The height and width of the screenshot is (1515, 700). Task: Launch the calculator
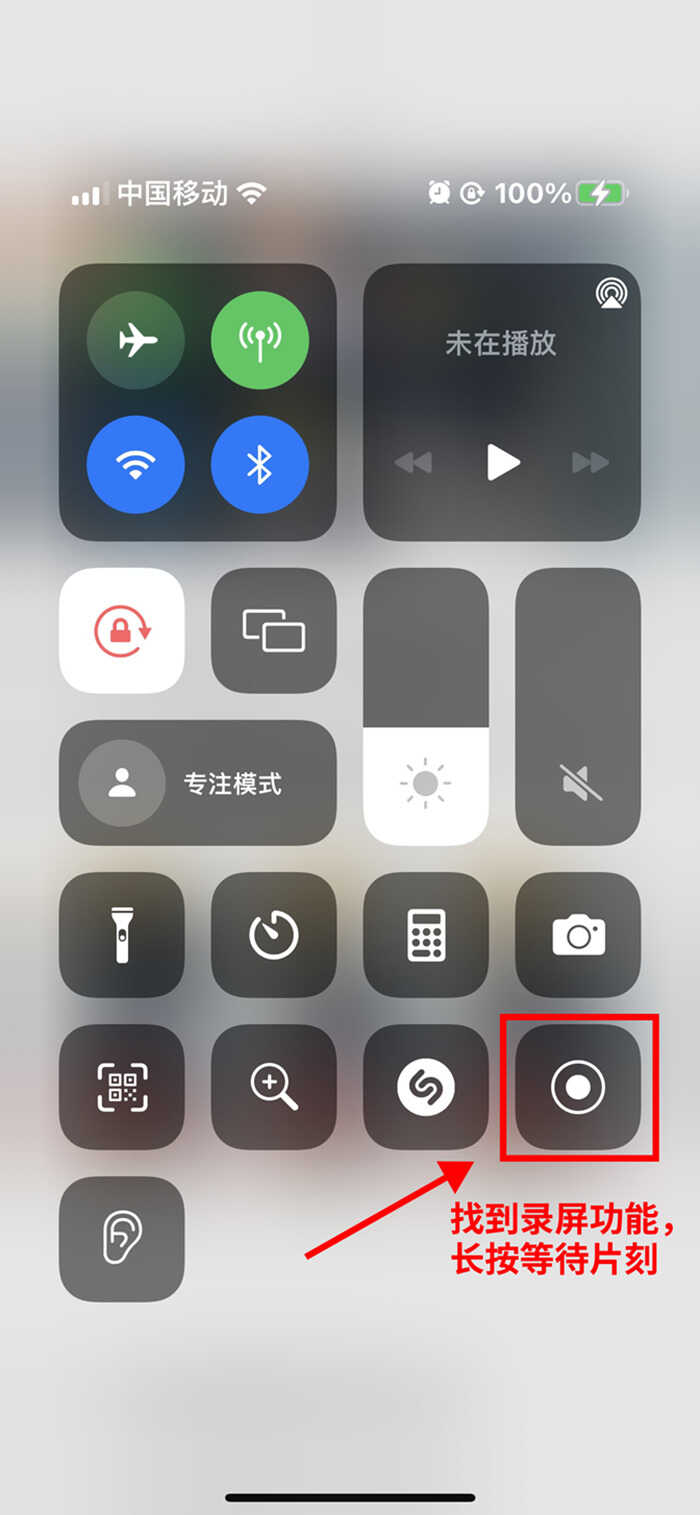(x=426, y=934)
